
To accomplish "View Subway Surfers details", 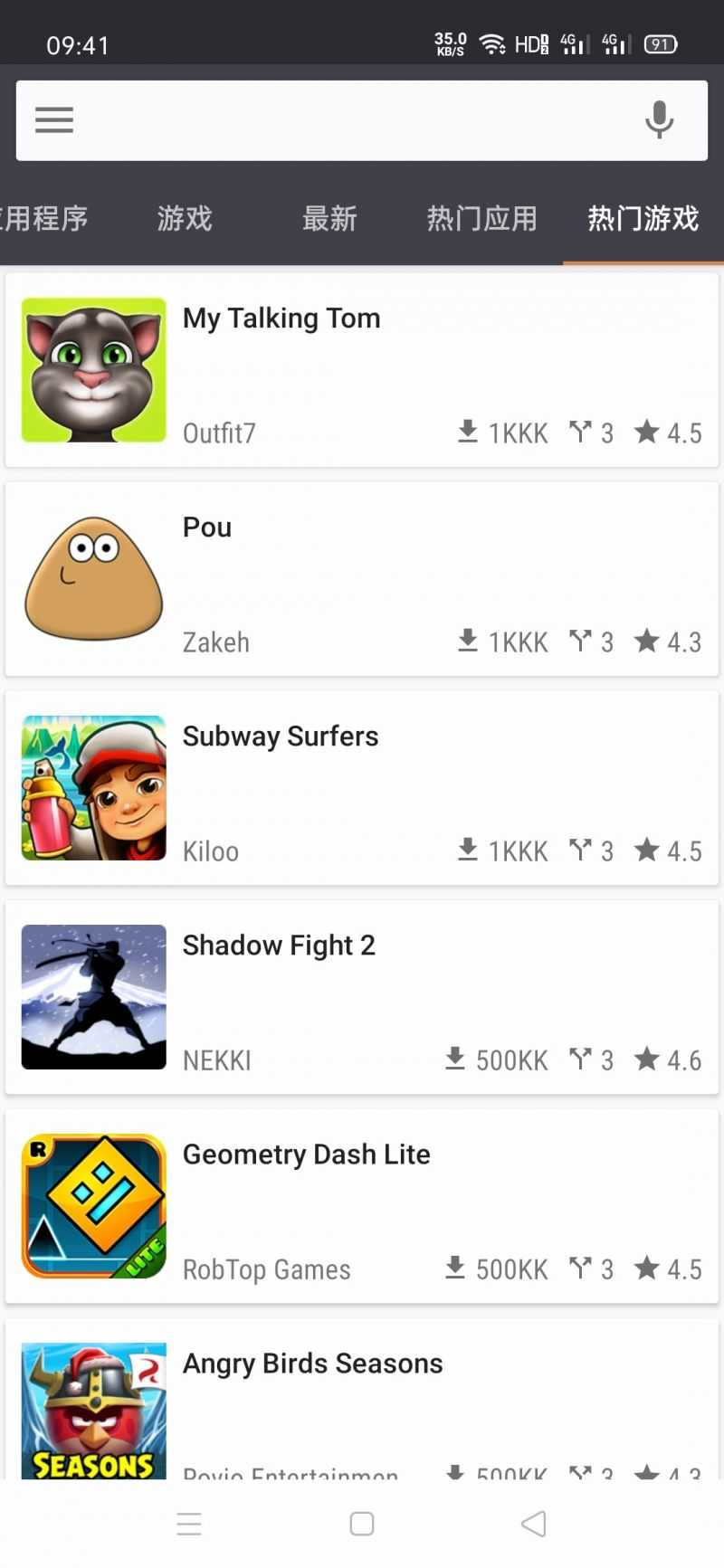I will tap(362, 788).
